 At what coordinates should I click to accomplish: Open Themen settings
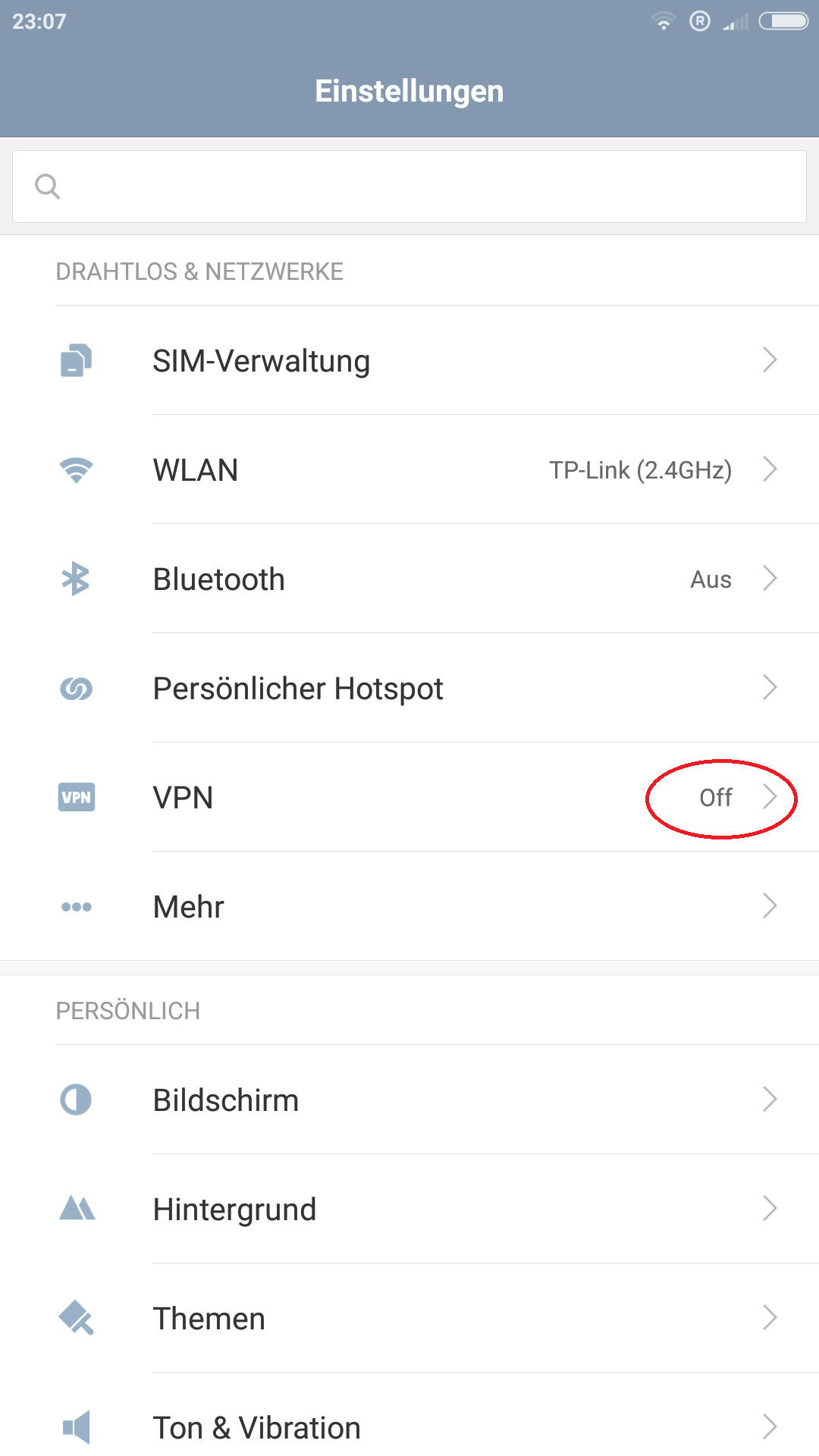pos(409,1318)
